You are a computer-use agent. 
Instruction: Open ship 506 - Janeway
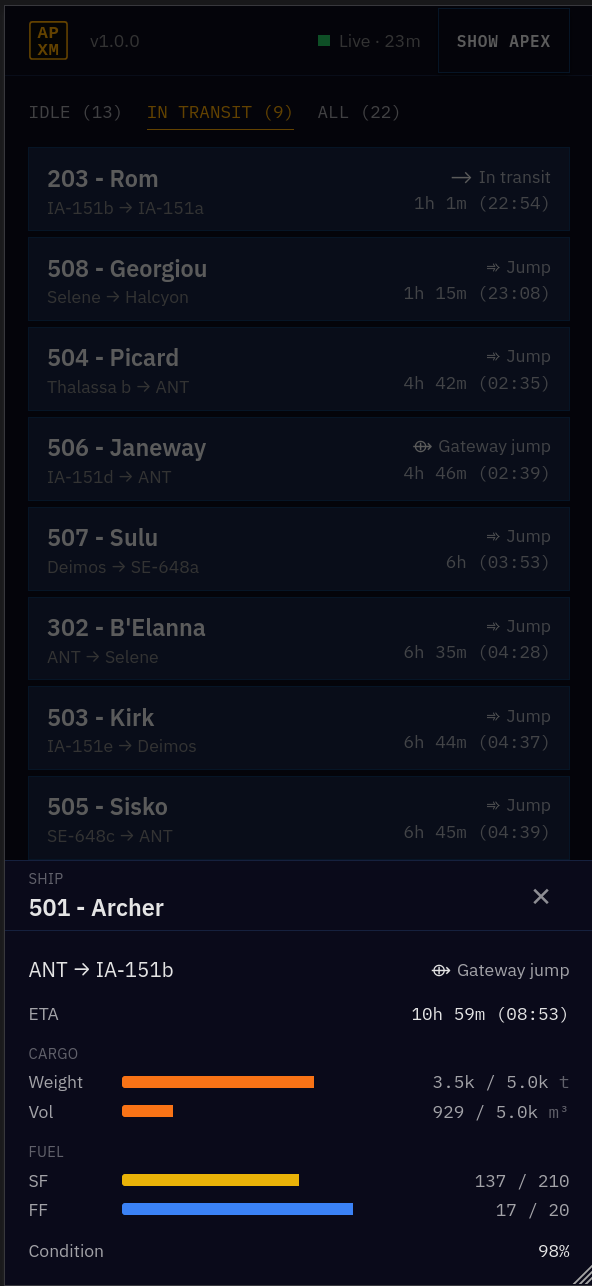299,460
